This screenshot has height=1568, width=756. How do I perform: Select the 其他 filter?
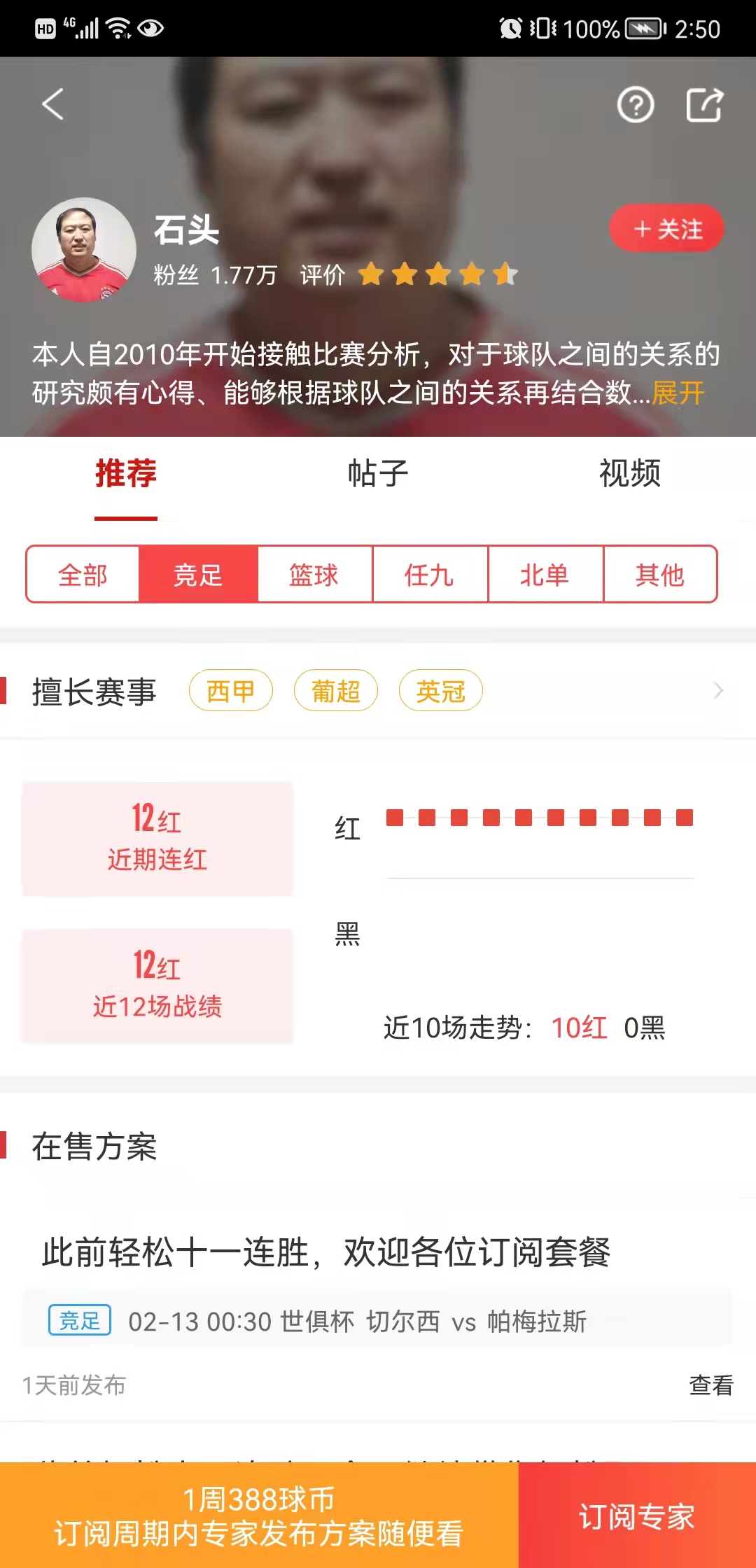tap(659, 575)
